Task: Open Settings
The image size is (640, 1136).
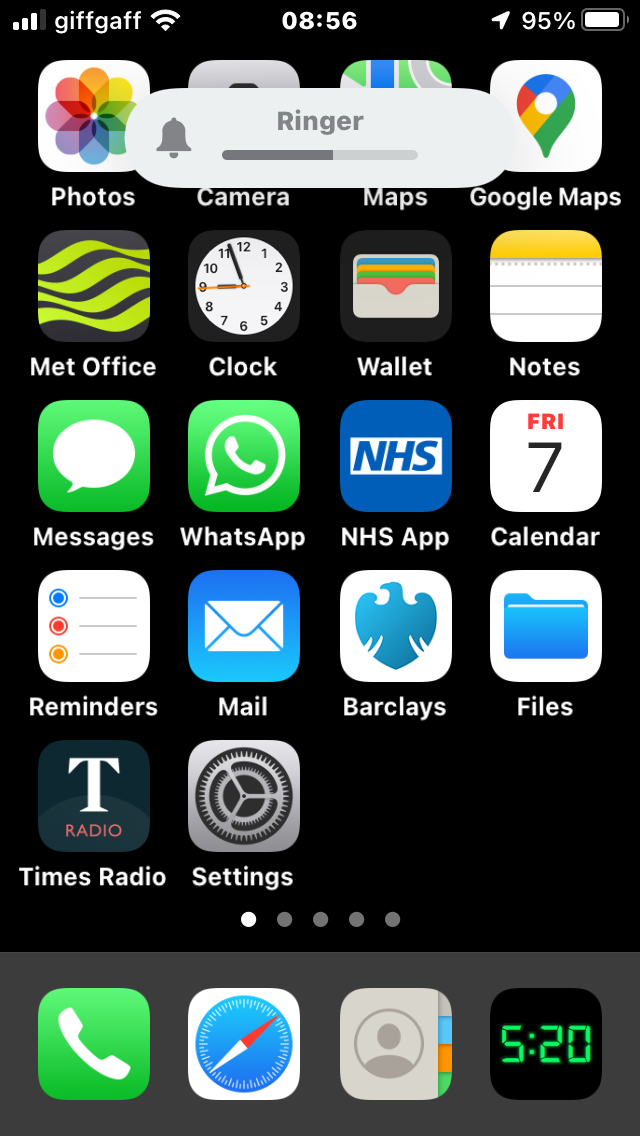Action: [244, 796]
